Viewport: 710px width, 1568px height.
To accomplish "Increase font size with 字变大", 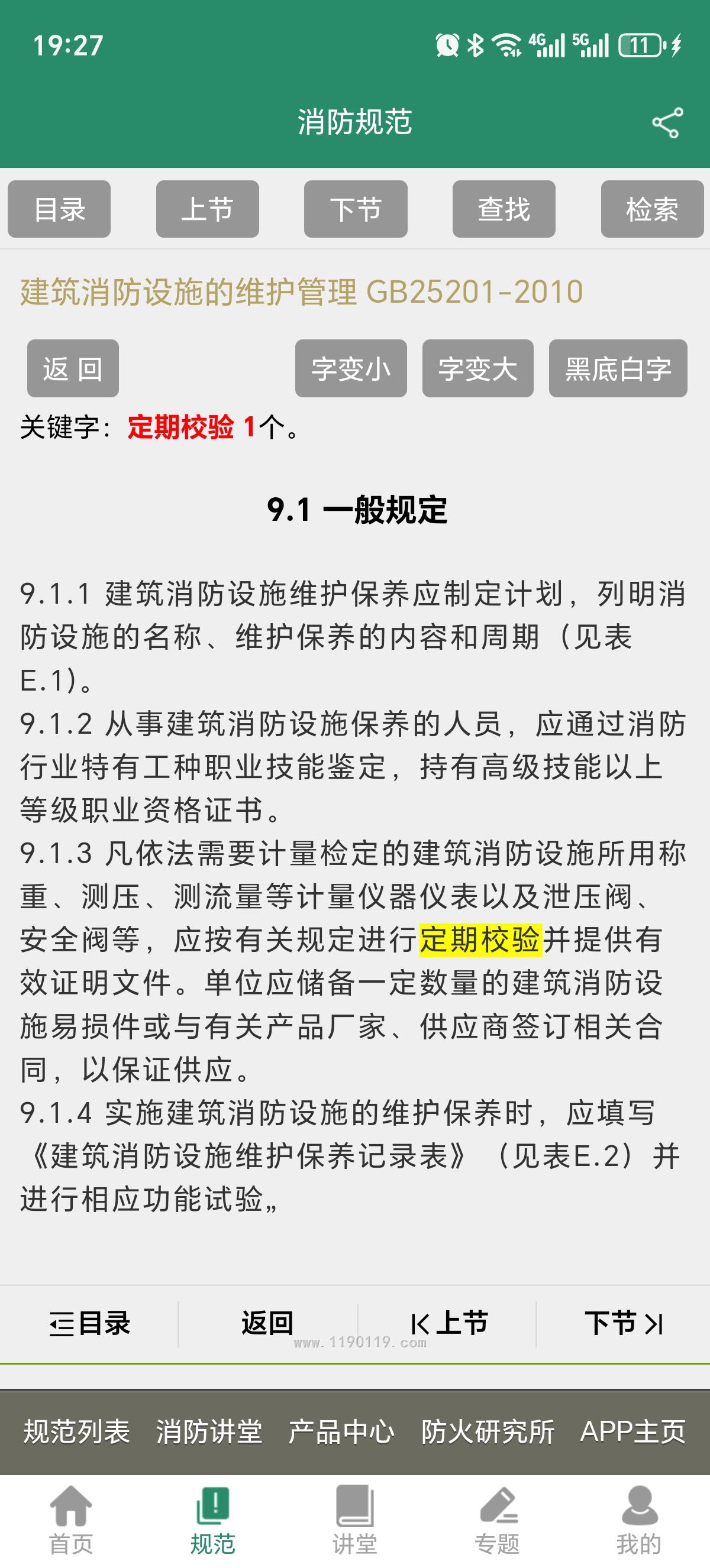I will (478, 368).
